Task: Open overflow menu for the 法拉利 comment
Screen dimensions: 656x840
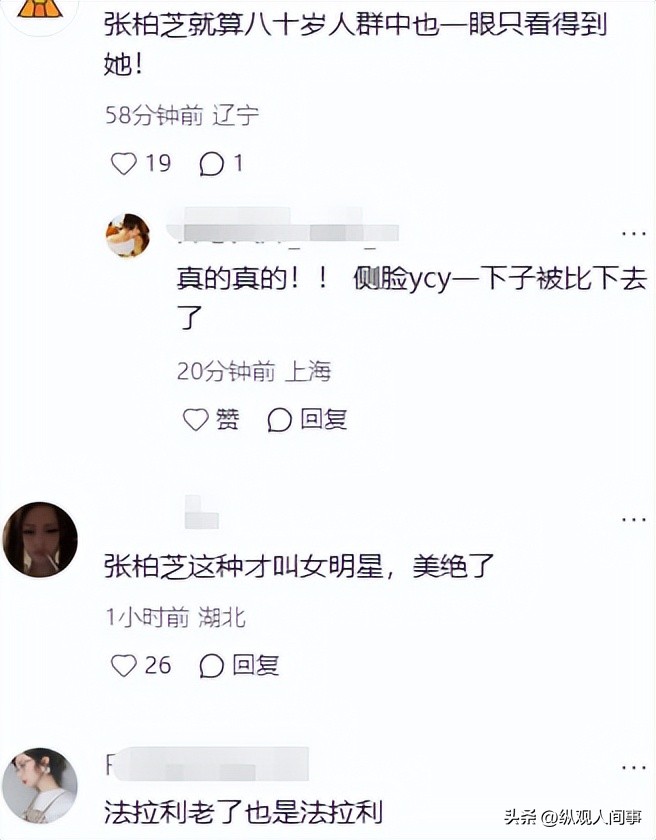Action: (x=634, y=767)
